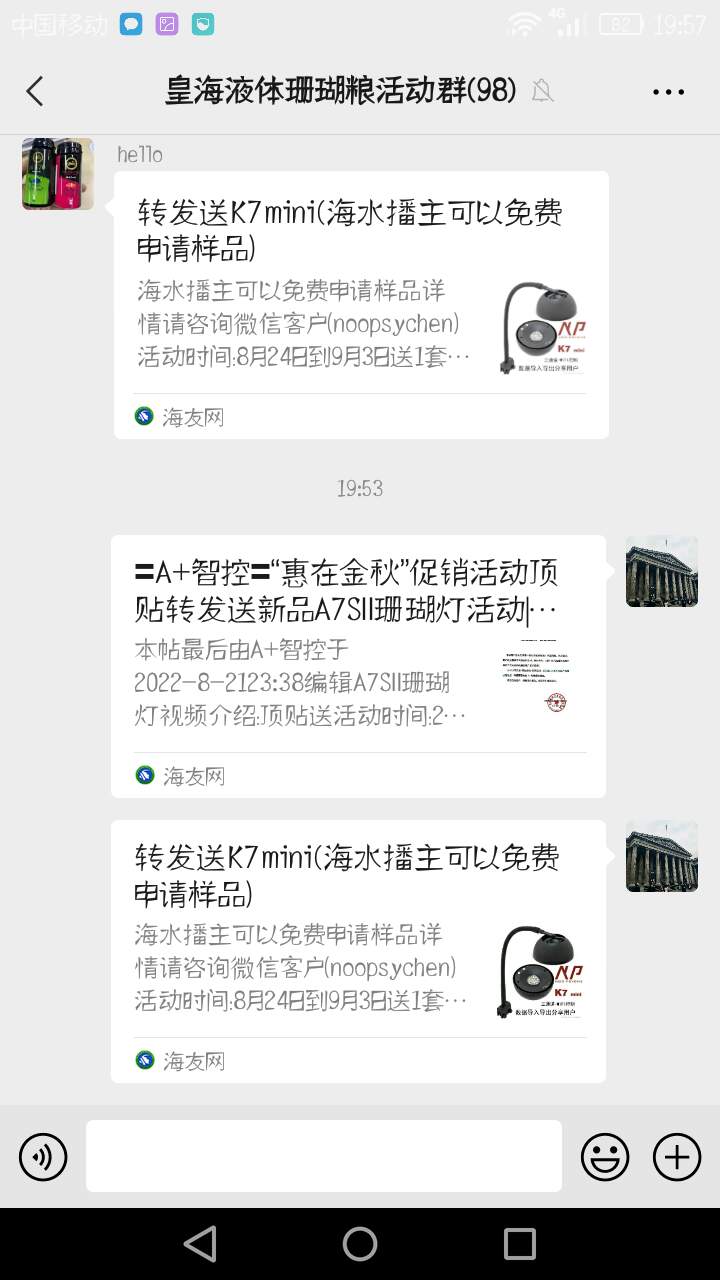Go back from the group chat
720x1280 pixels.
click(x=35, y=92)
